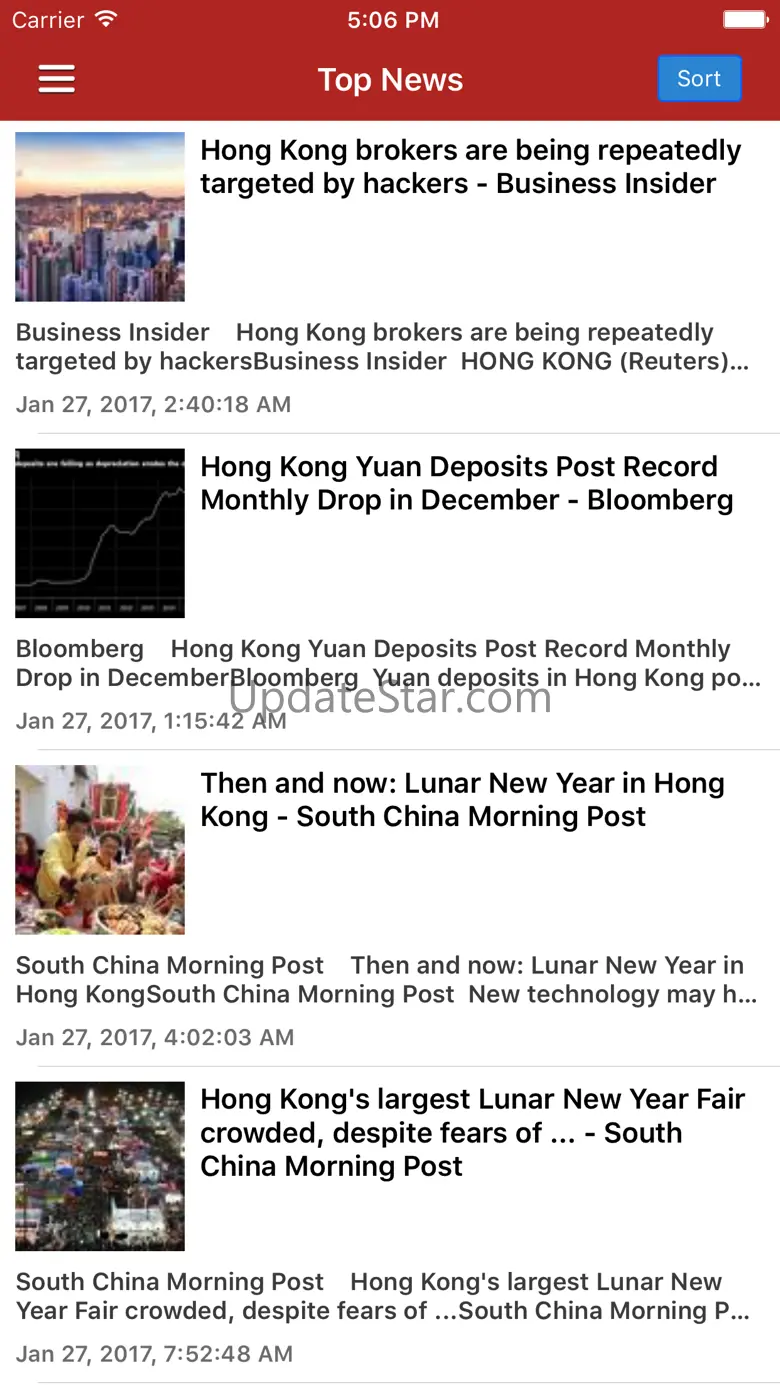Read the Yuan Deposits Record Drop article

click(x=467, y=484)
